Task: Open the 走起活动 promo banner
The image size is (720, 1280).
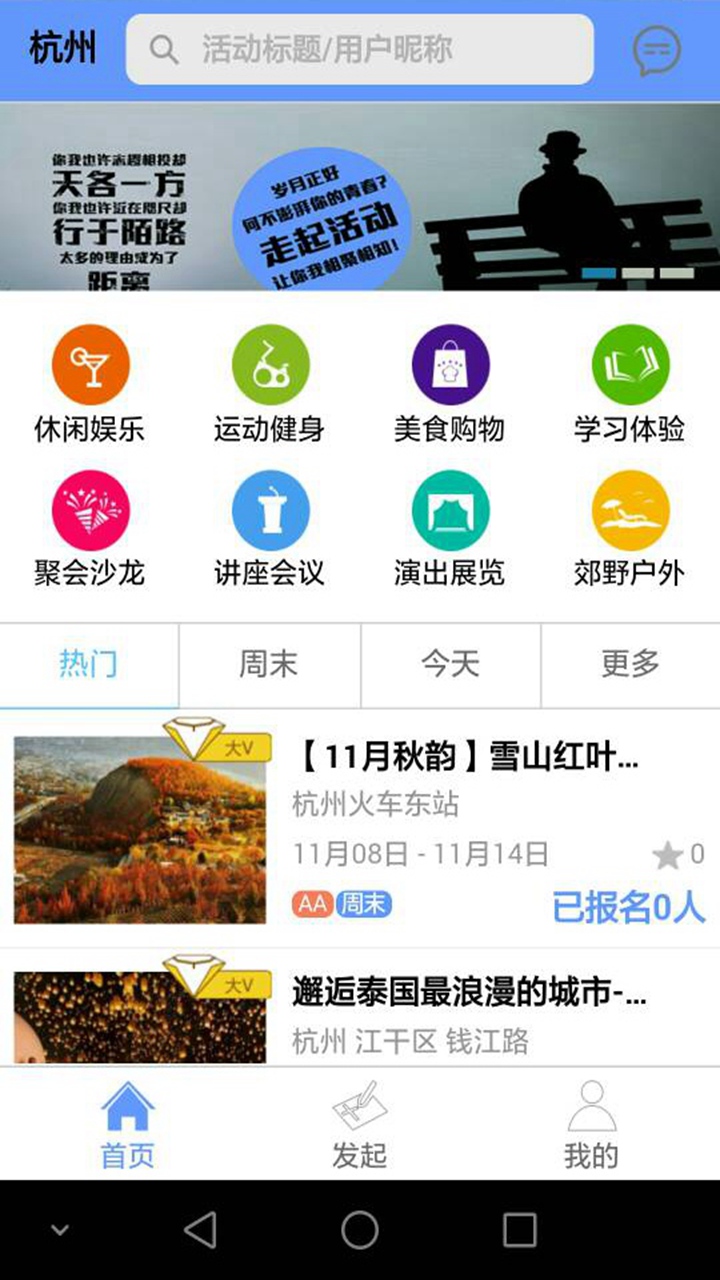Action: point(360,196)
